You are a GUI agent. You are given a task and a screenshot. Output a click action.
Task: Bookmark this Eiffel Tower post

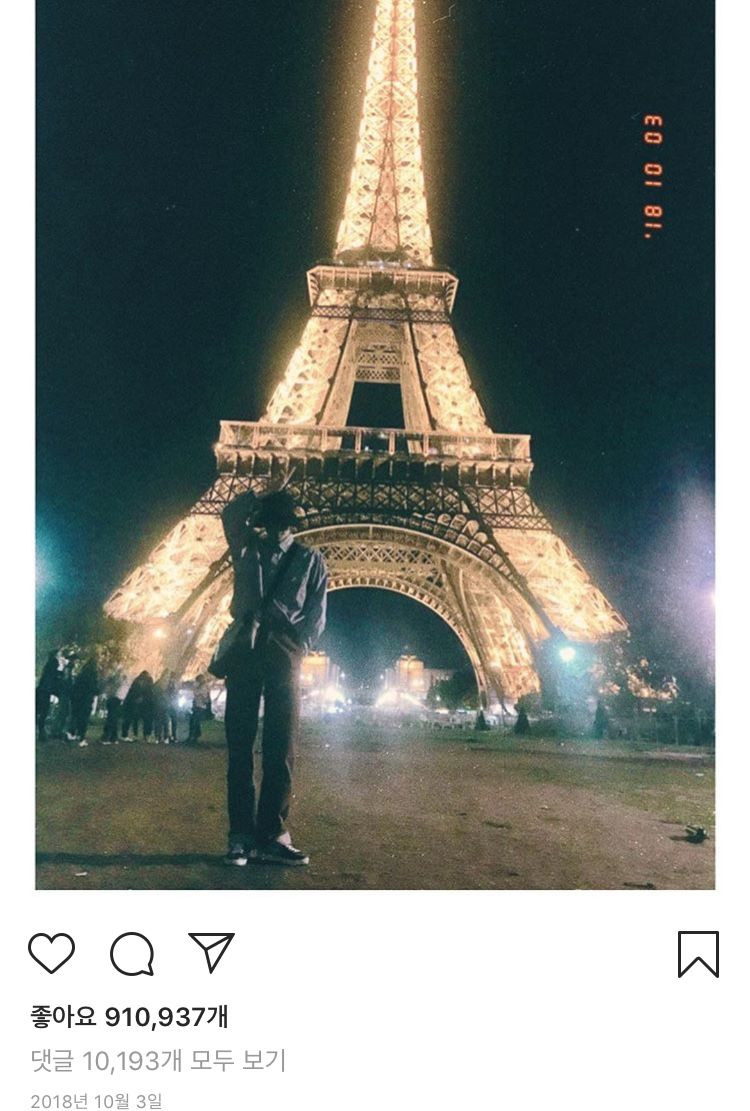pos(698,954)
